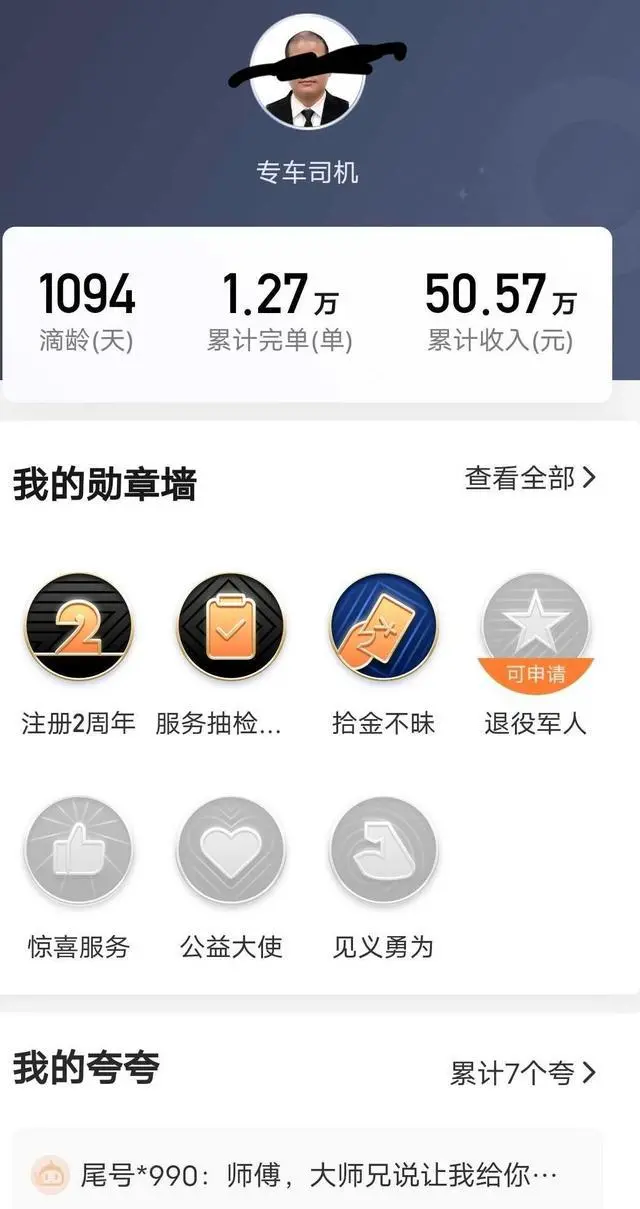
Task: Open the 注册2周年 medal
Action: click(78, 627)
